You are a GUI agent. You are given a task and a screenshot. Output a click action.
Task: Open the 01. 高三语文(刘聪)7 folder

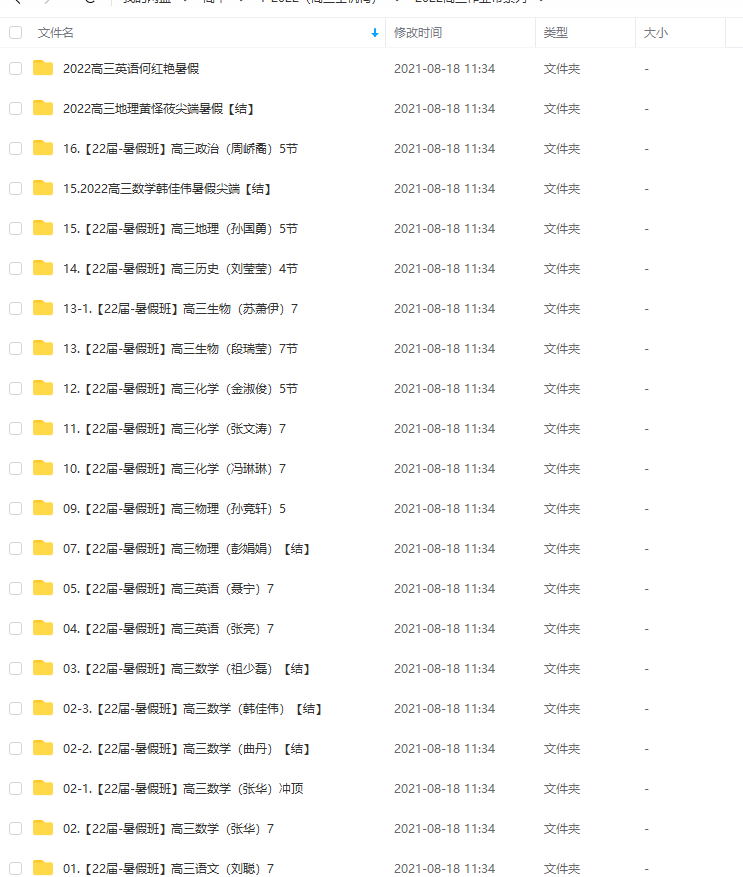pos(168,868)
